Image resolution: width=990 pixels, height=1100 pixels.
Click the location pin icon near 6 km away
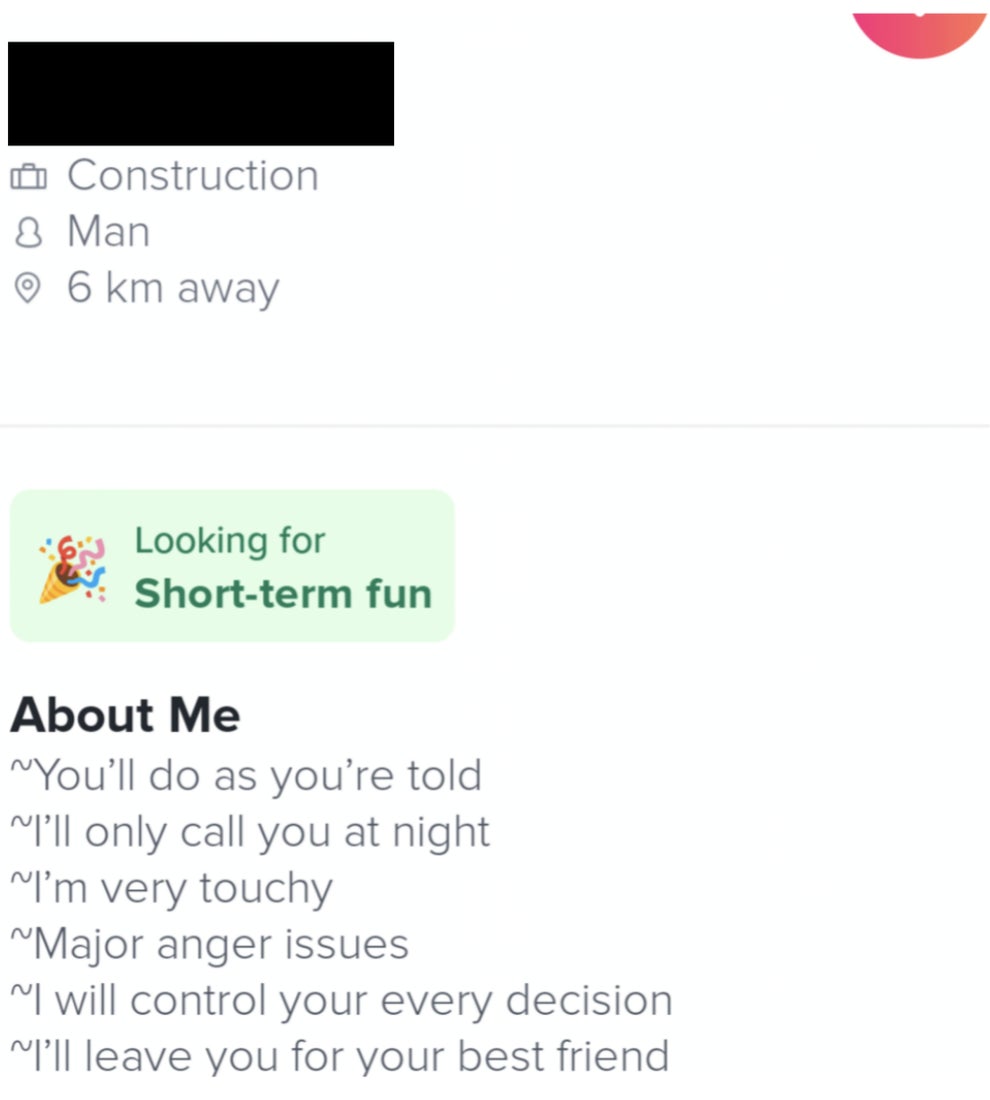click(30, 287)
